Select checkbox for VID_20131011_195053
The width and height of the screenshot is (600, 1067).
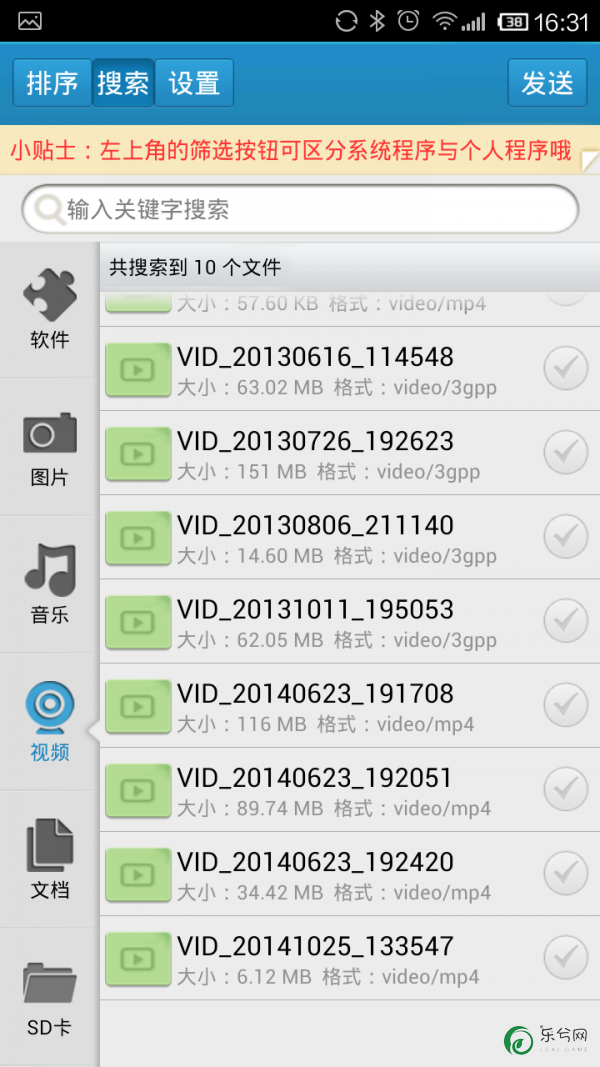pos(566,621)
